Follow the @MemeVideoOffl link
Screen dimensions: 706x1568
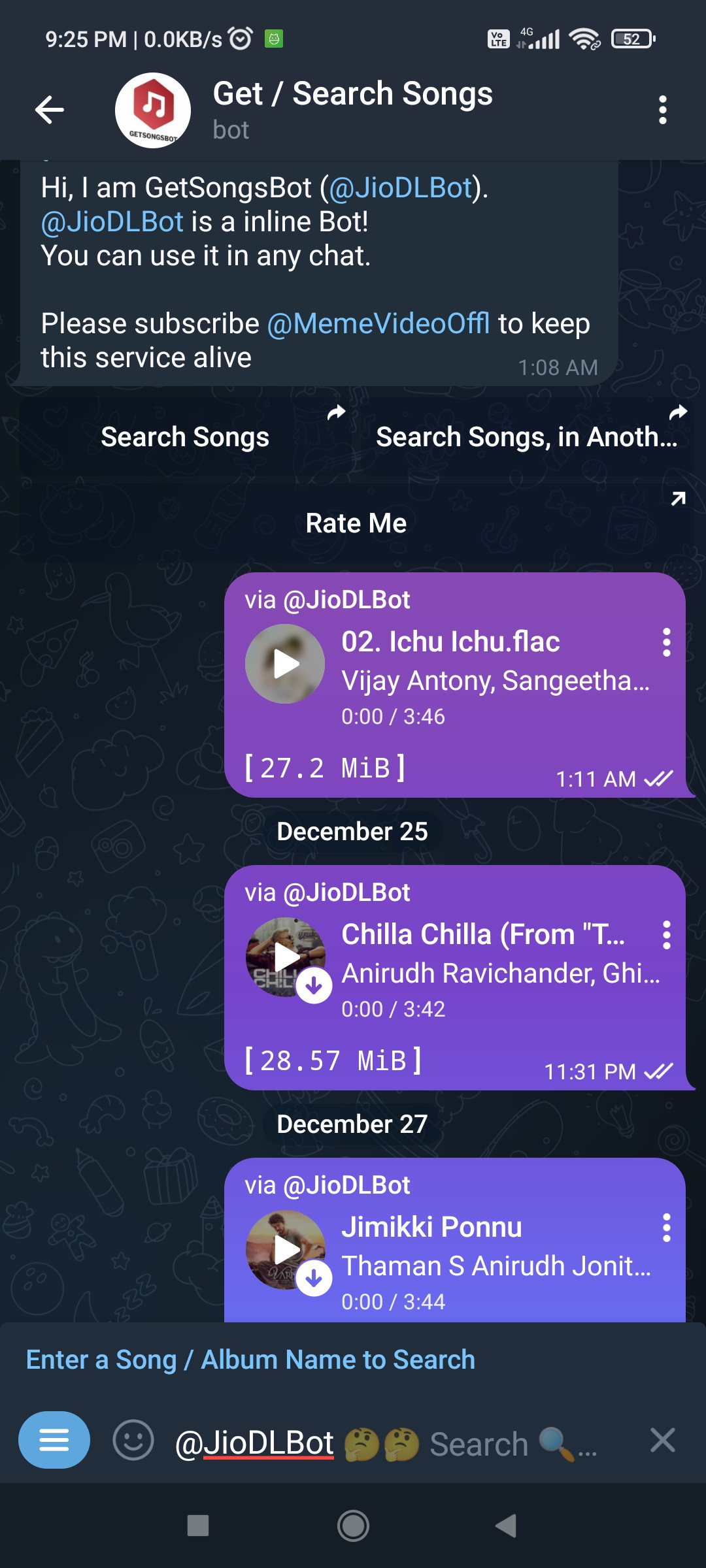coord(378,323)
